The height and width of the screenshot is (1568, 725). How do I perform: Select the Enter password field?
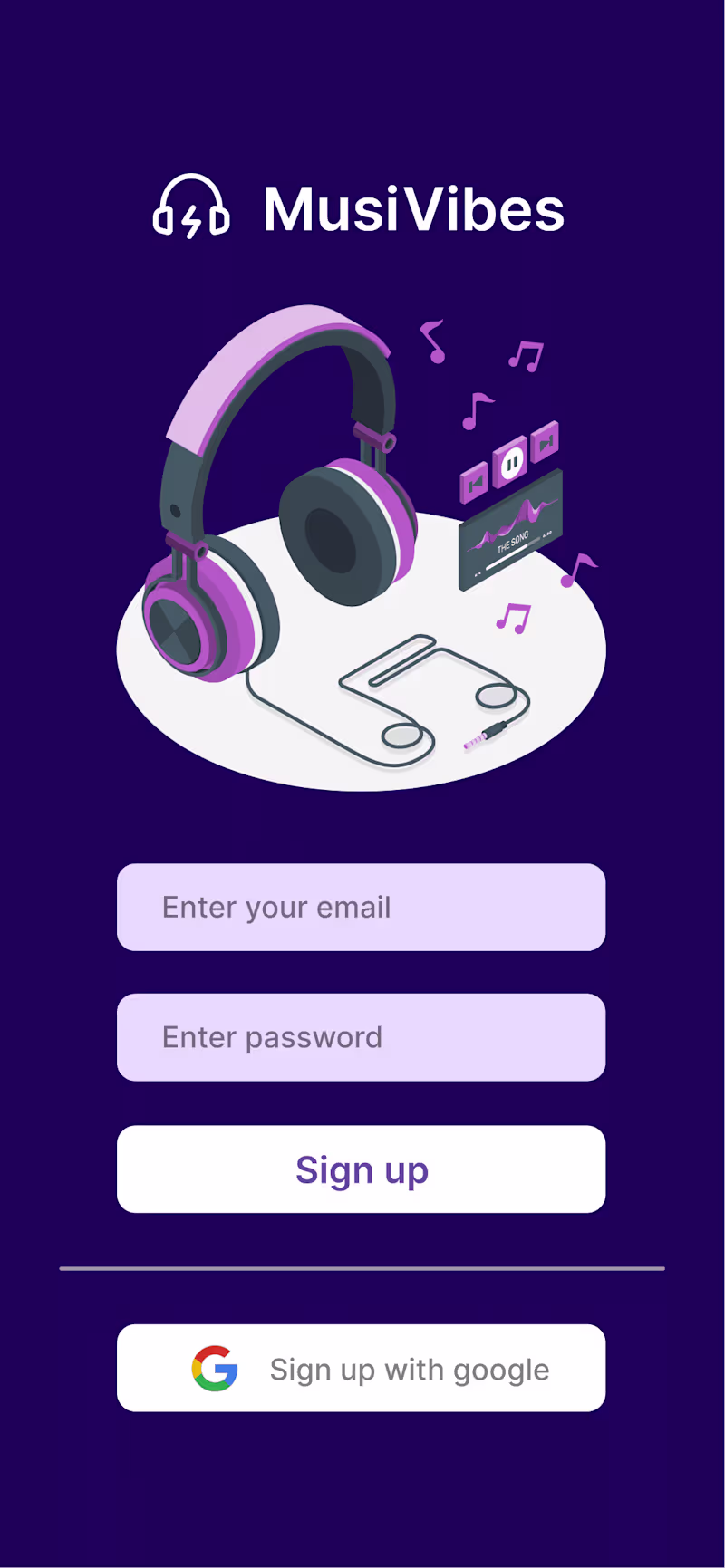tap(362, 1036)
